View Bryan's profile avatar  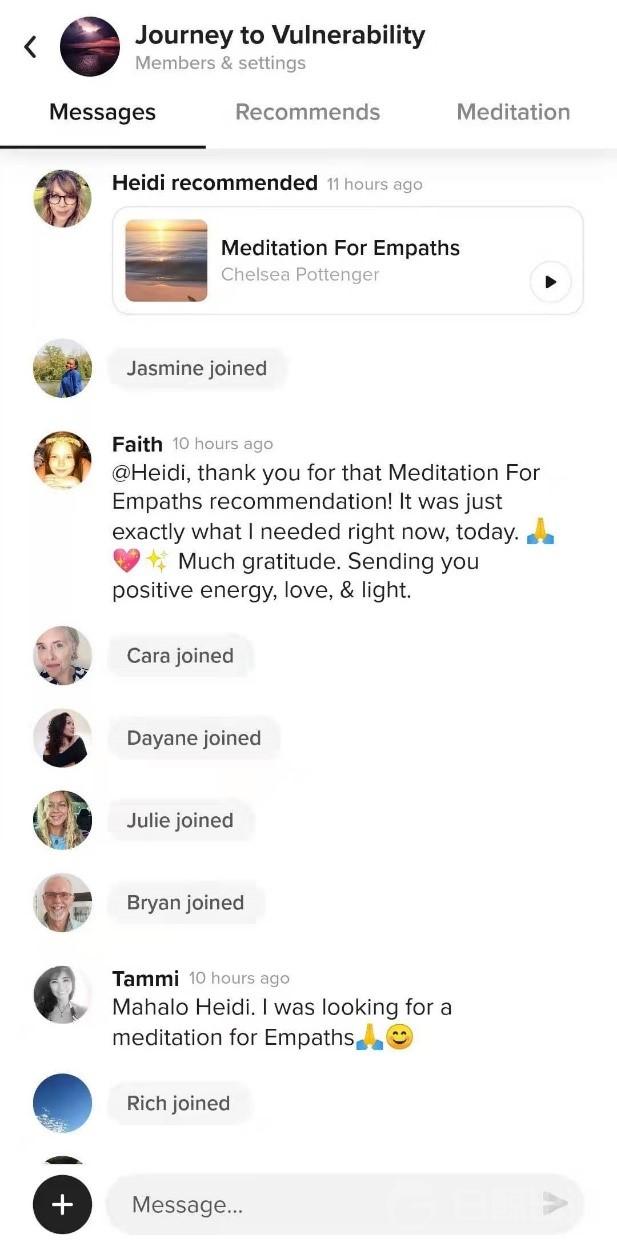62,902
